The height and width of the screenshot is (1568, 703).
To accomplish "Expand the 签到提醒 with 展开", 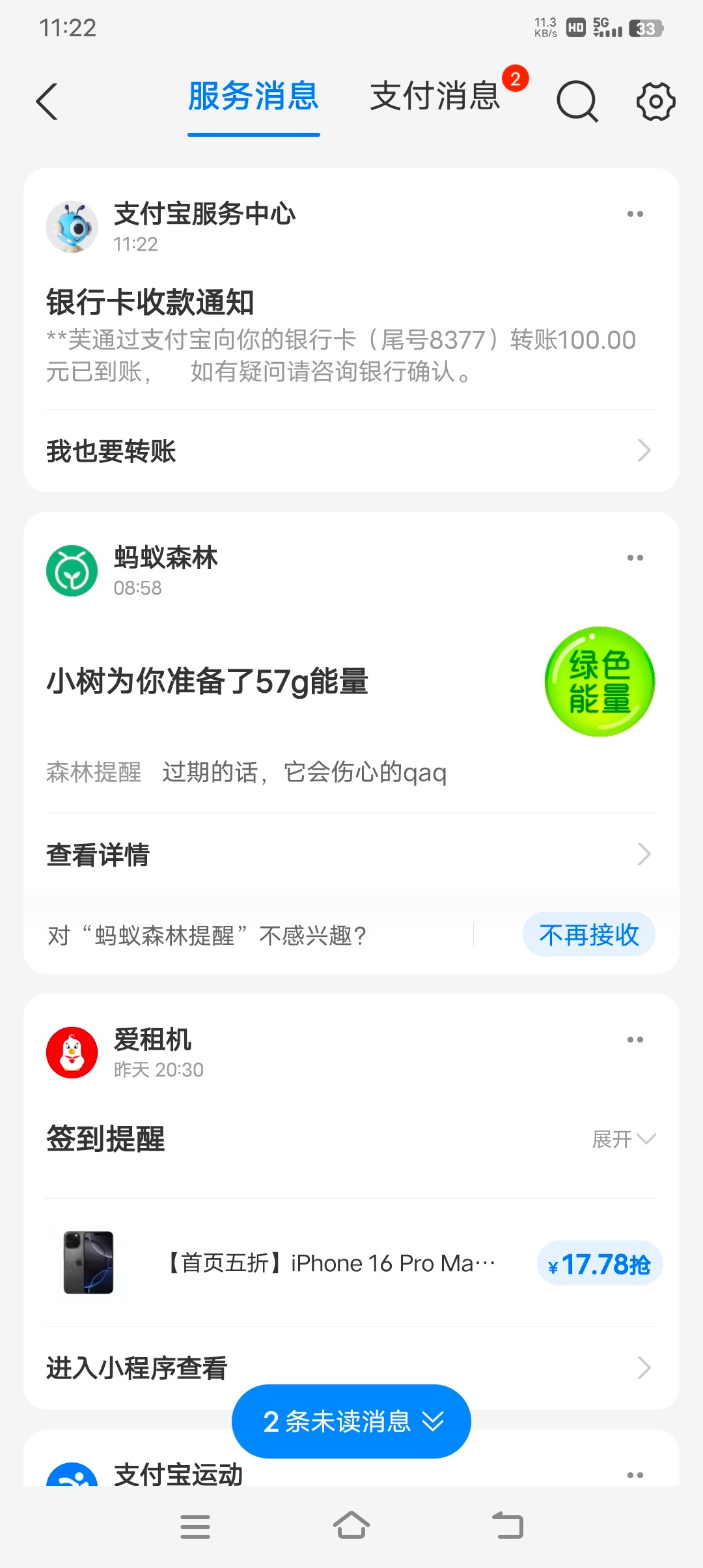I will (x=623, y=1139).
